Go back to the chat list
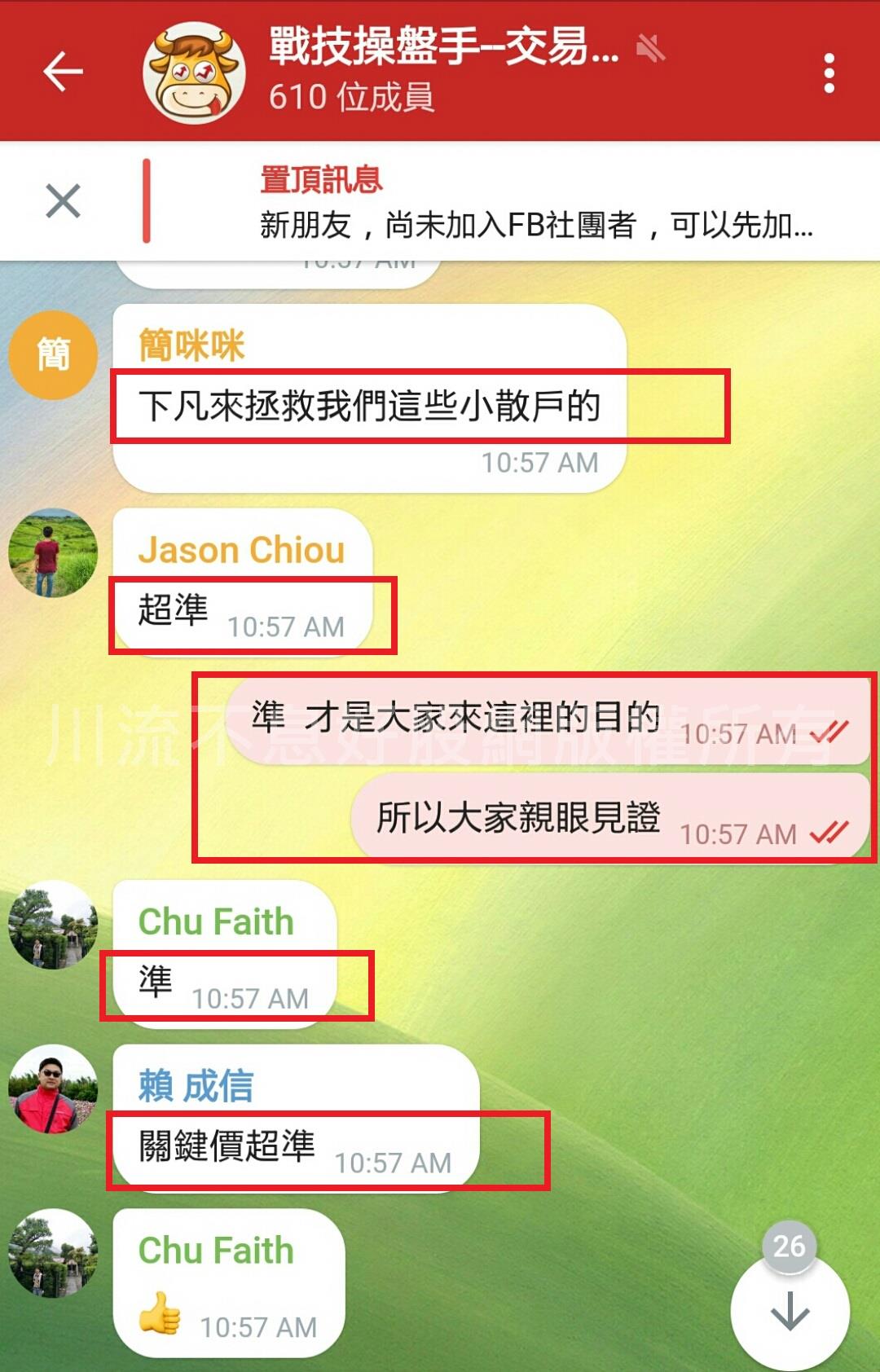880x1372 pixels. coord(64,72)
